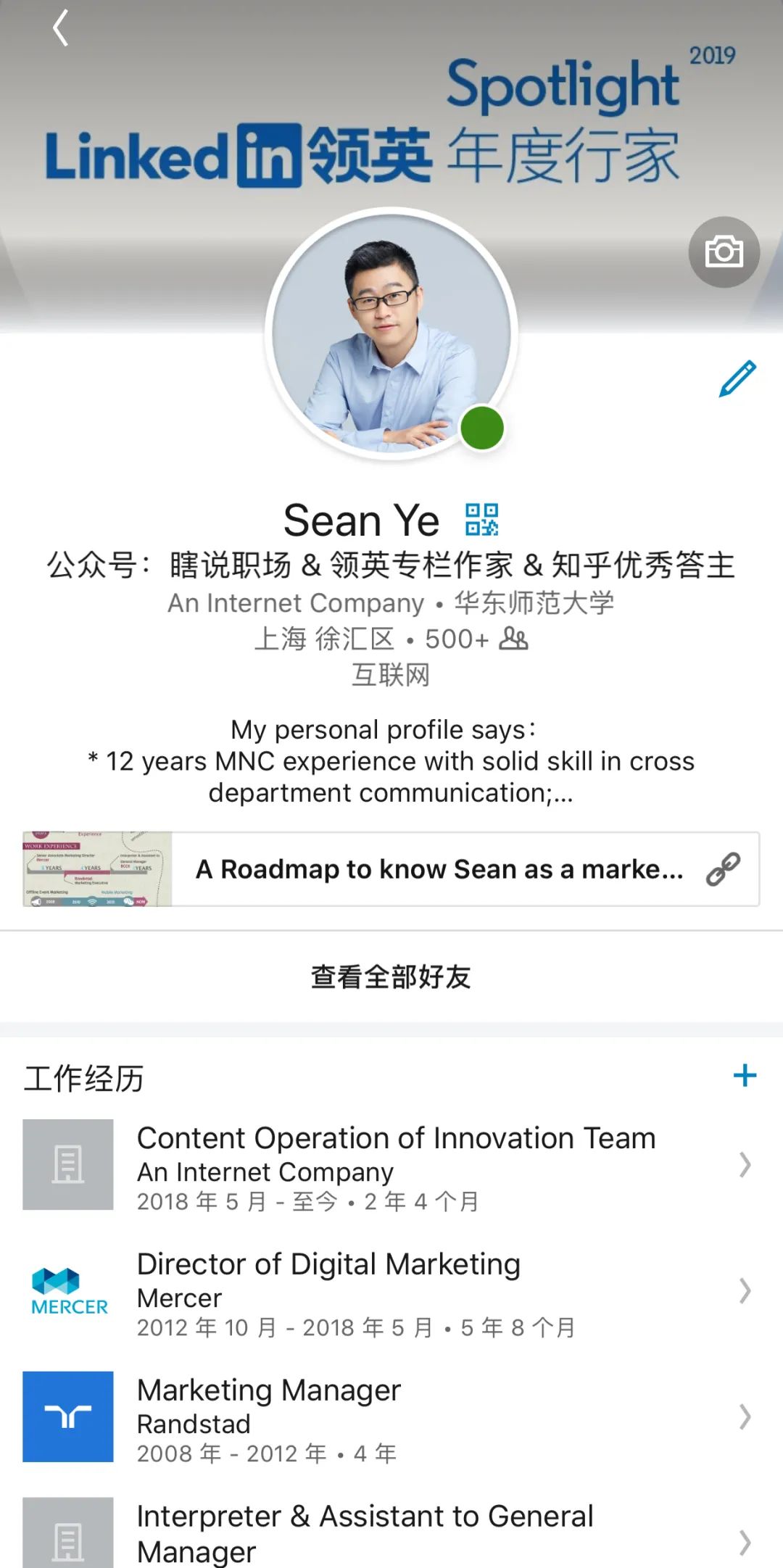Screen dimensions: 783x1568
Task: Select the truncated personal profile summary text
Action: [391, 761]
